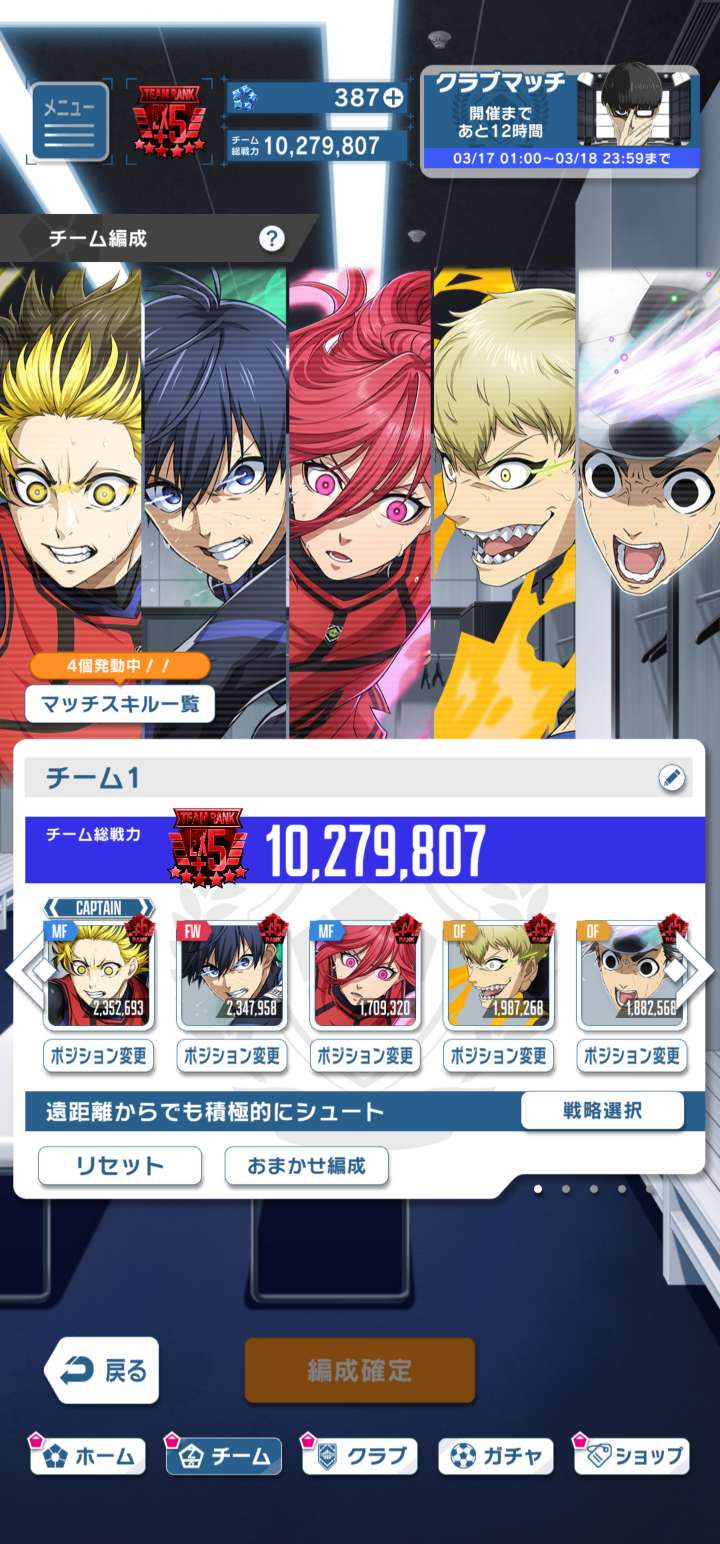The height and width of the screenshot is (1544, 720).
Task: Change position of the FW player
Action: coord(232,1055)
